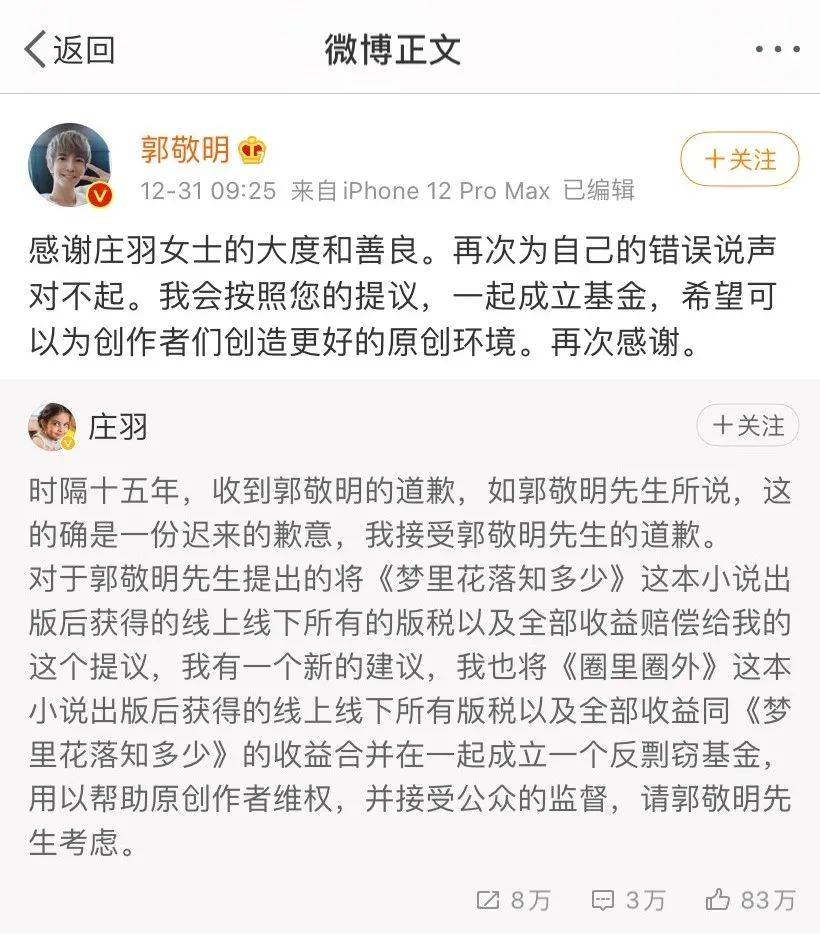Like the quoted post with 83万 likes
Screen dimensions: 820x937
coord(750,899)
